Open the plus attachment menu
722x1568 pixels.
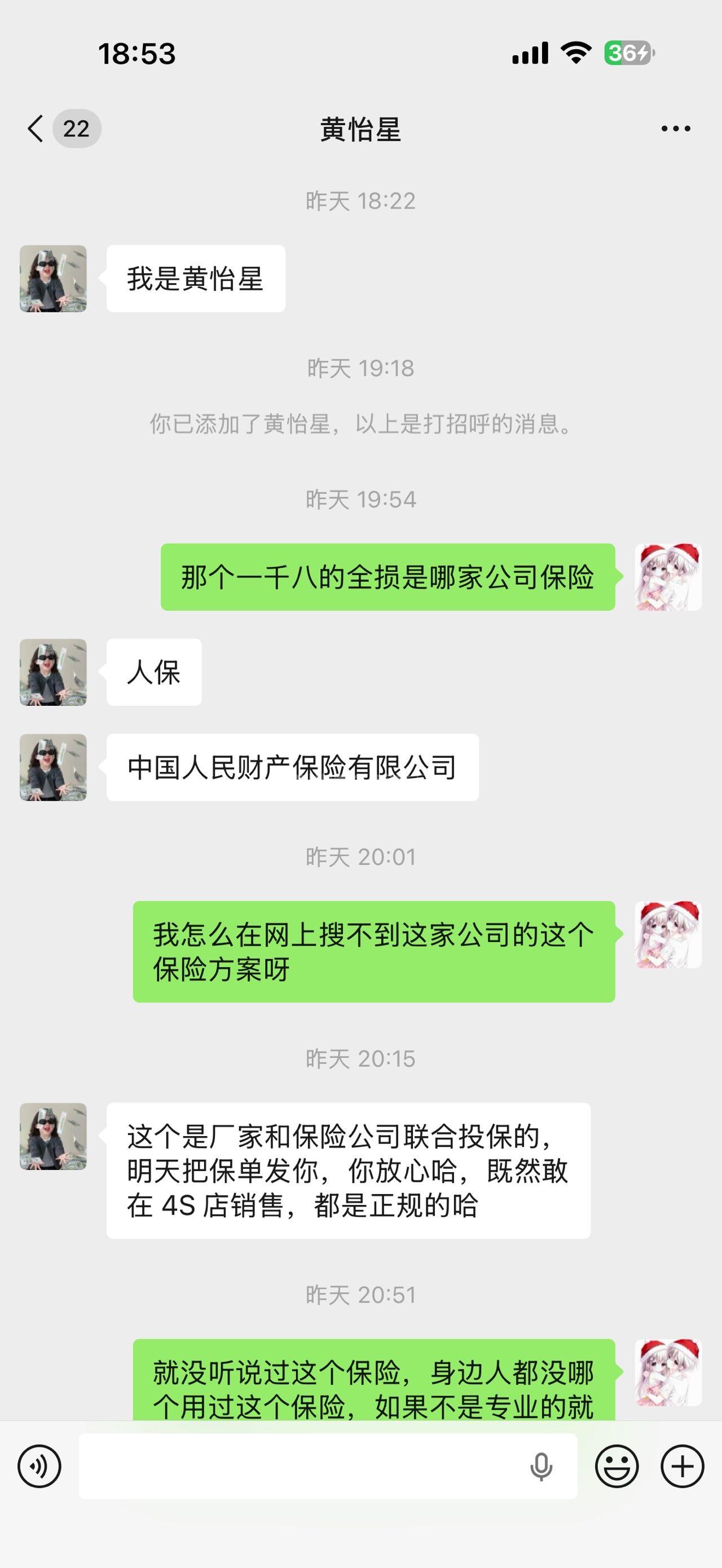coord(683,1467)
